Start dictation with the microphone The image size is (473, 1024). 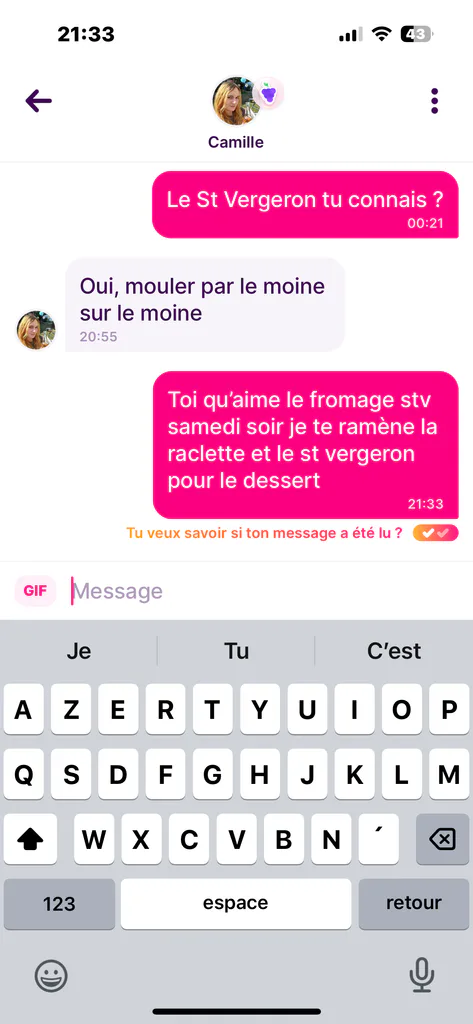coord(421,976)
